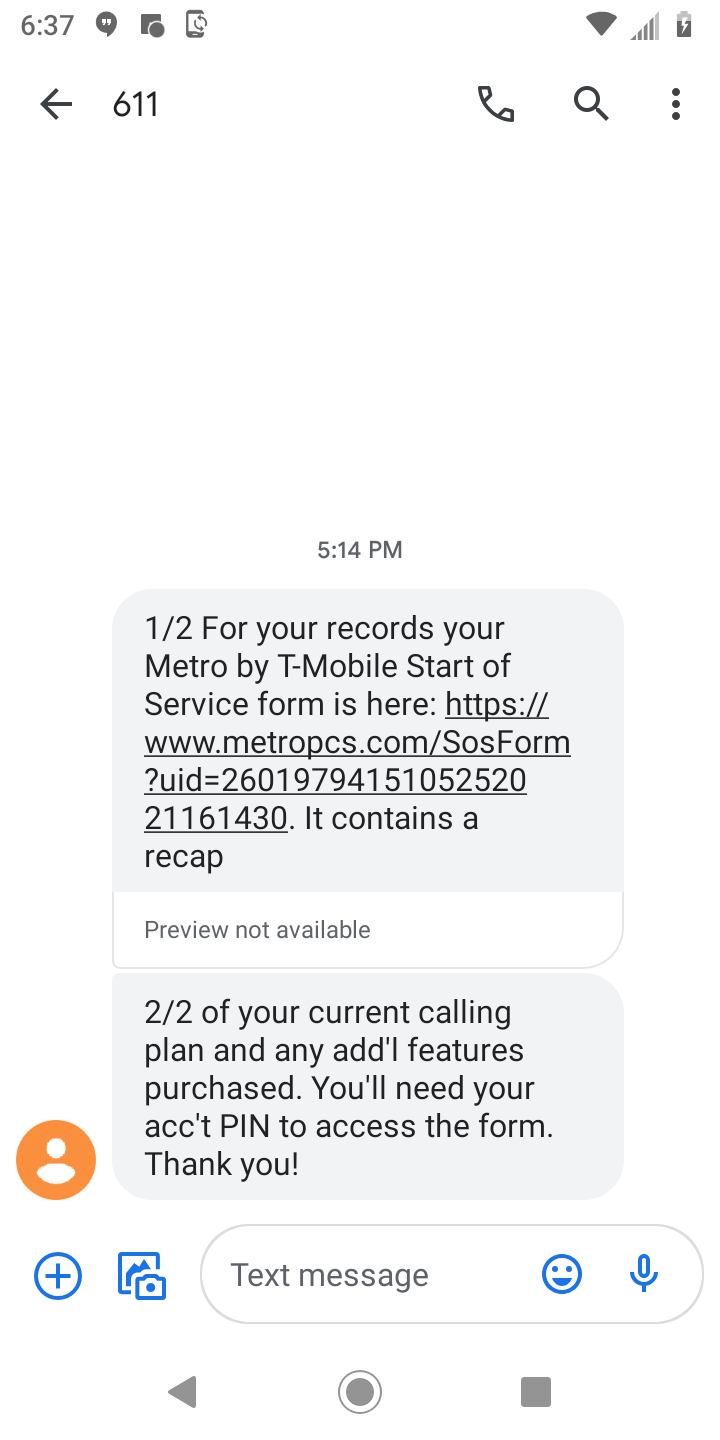Search within this conversation
This screenshot has width=720, height=1440.
(591, 104)
